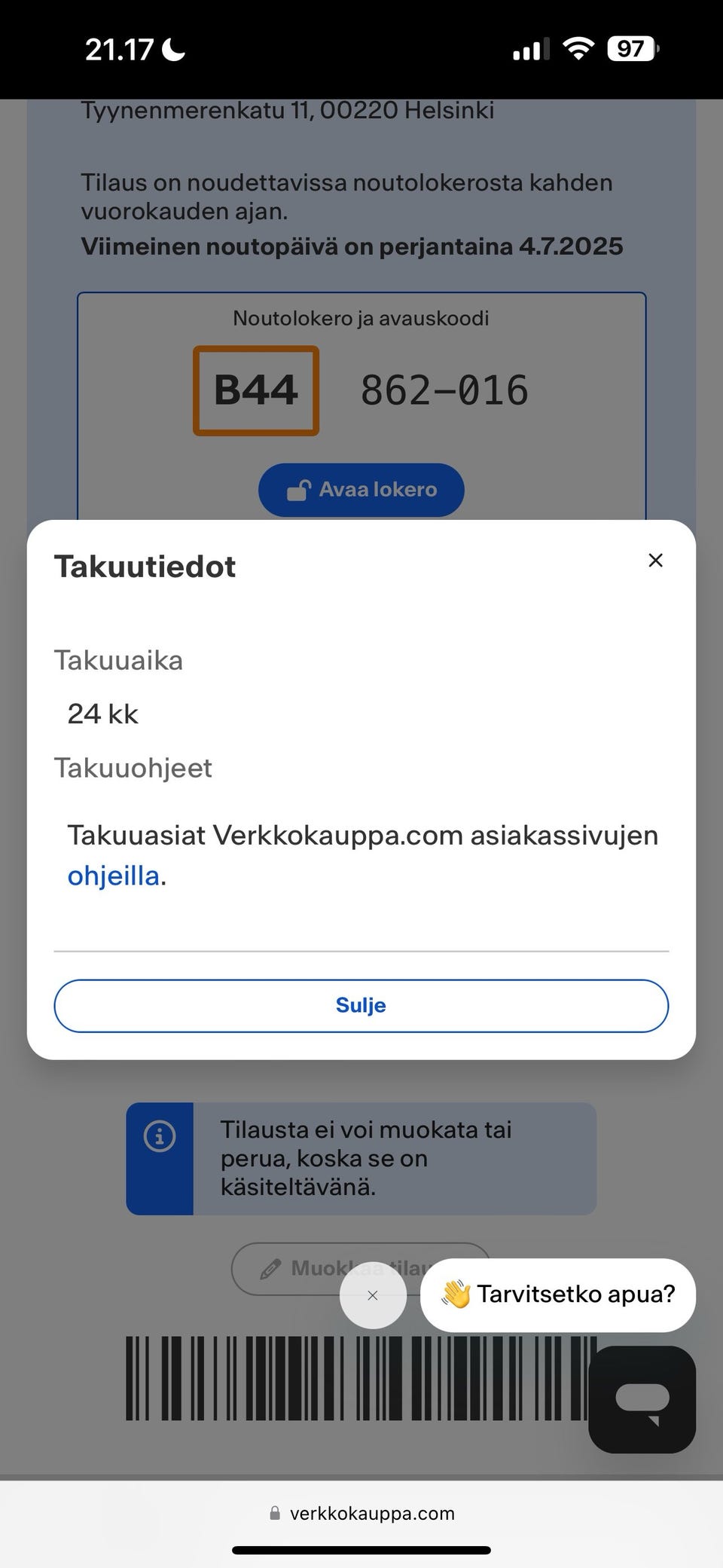Tap the Wi-Fi icon in the status bar
Viewport: 723px width, 1568px height.
click(x=578, y=48)
